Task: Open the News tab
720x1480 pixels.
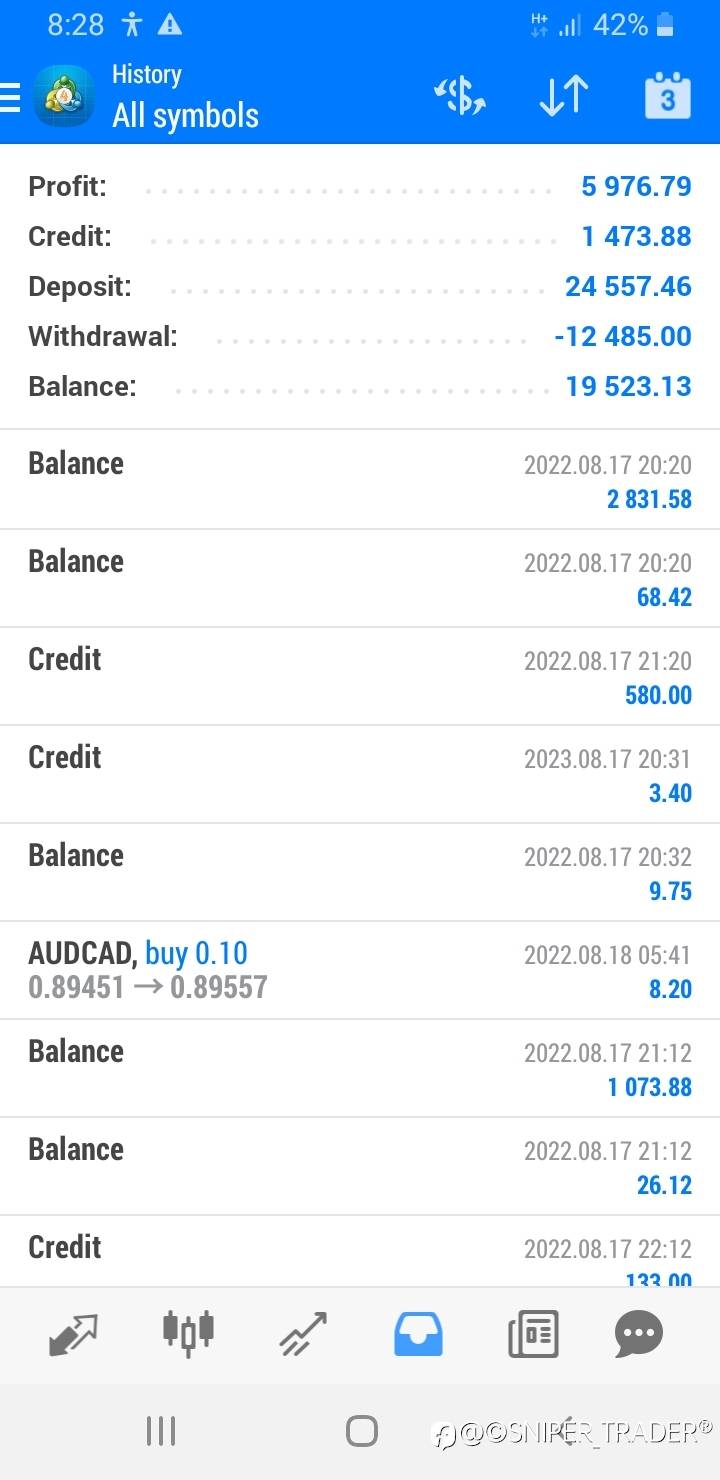Action: coord(532,1334)
